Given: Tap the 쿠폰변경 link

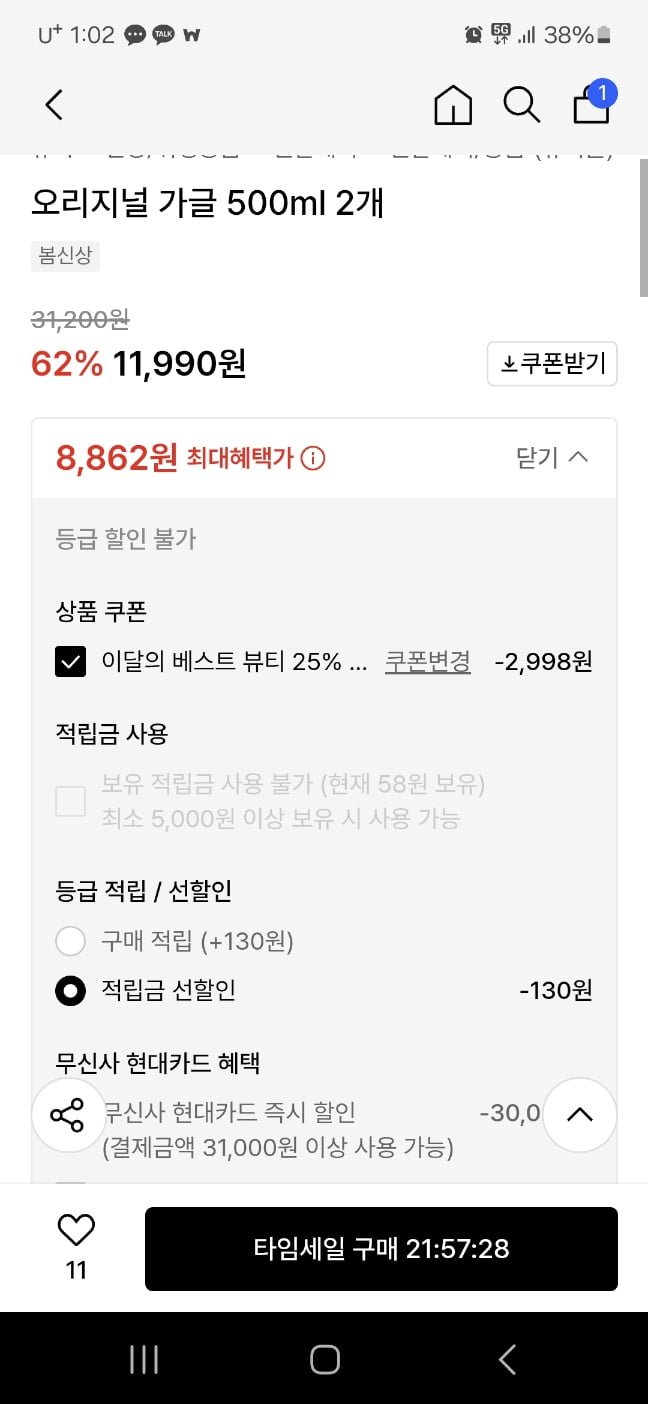Looking at the screenshot, I should 428,662.
